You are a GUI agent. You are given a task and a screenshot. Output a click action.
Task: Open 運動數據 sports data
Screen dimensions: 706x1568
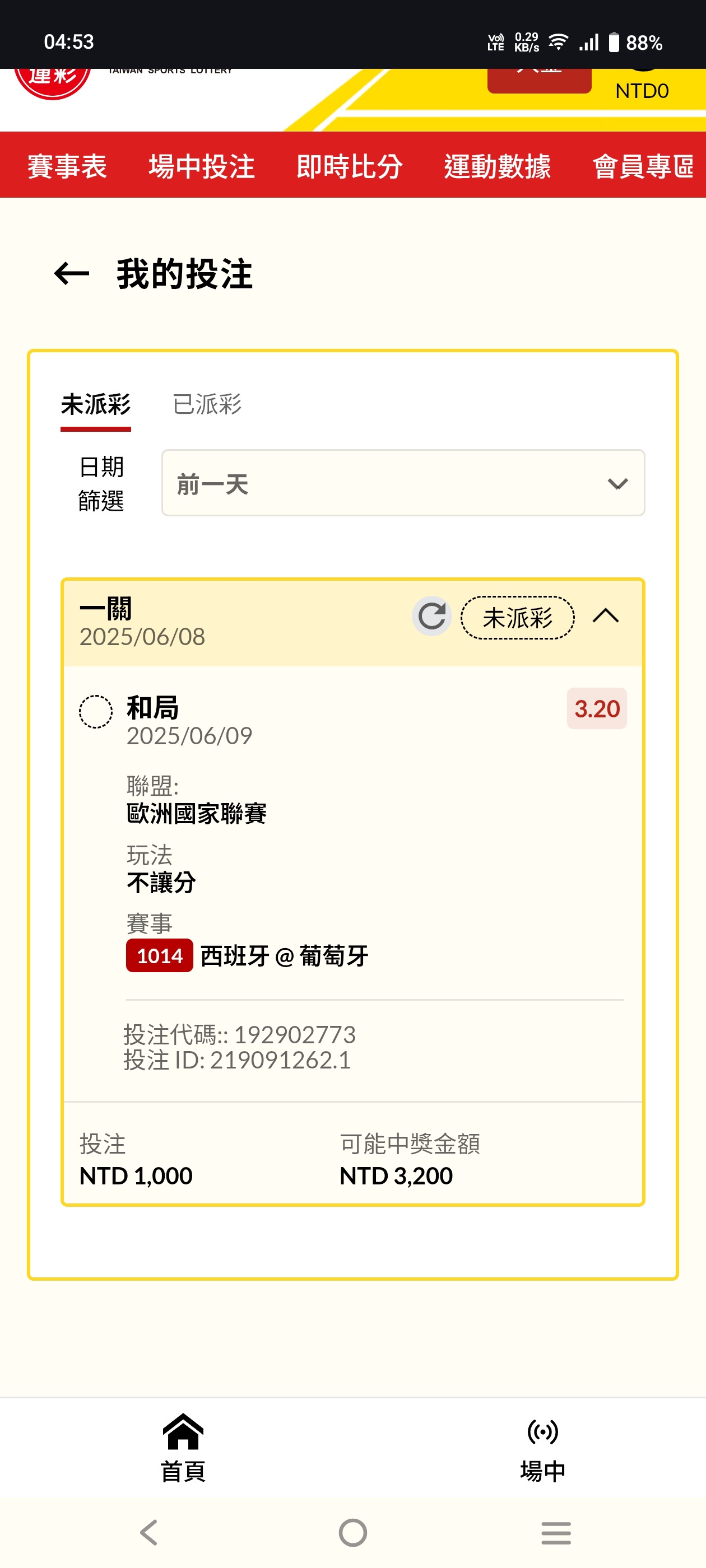tap(497, 166)
